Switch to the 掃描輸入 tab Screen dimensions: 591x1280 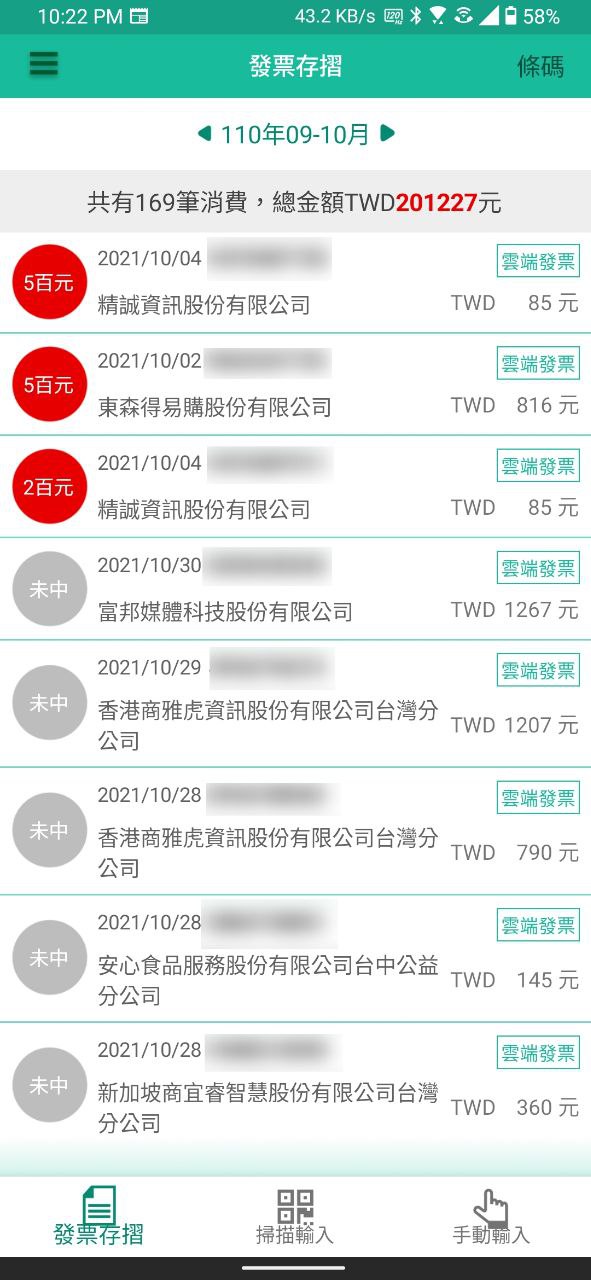pyautogui.click(x=295, y=1216)
